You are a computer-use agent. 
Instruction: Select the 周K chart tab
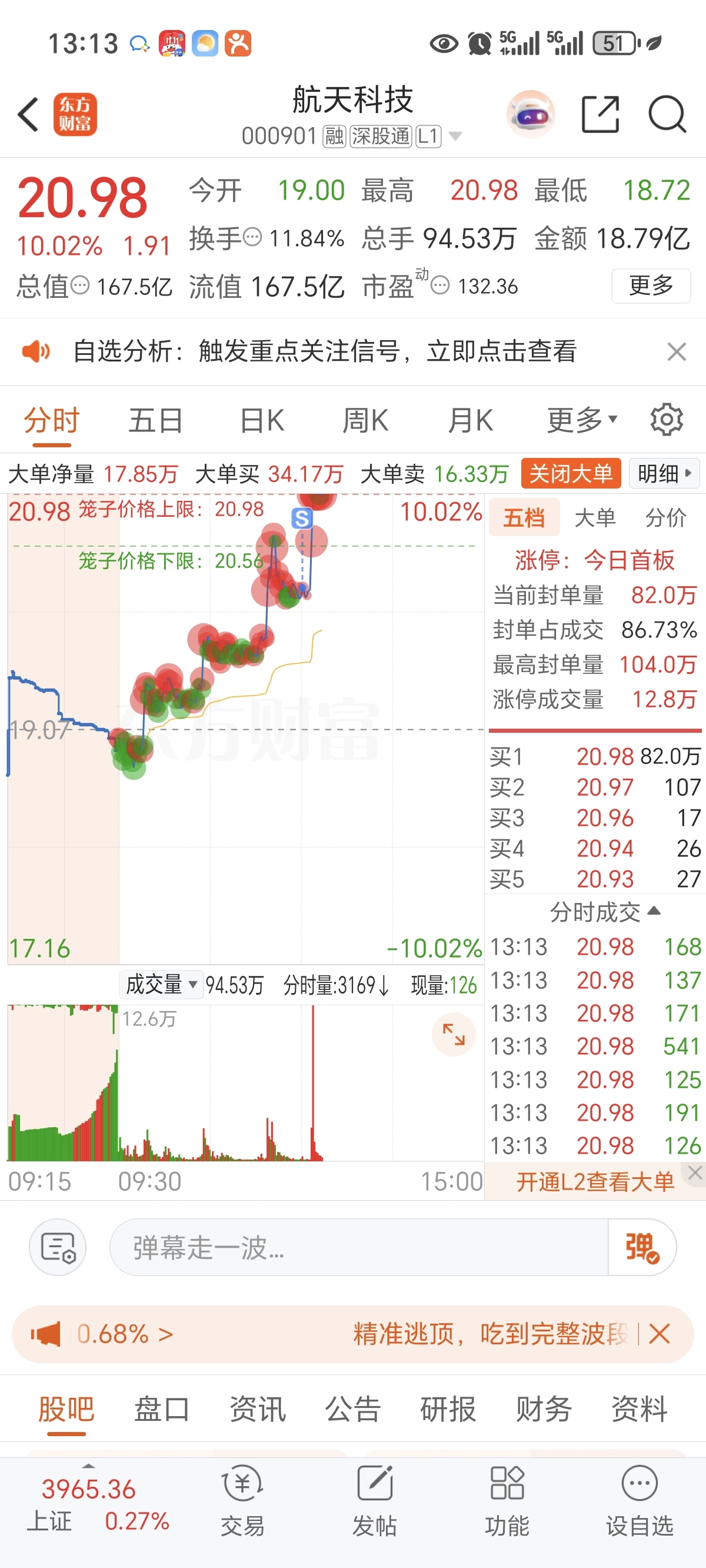point(365,421)
